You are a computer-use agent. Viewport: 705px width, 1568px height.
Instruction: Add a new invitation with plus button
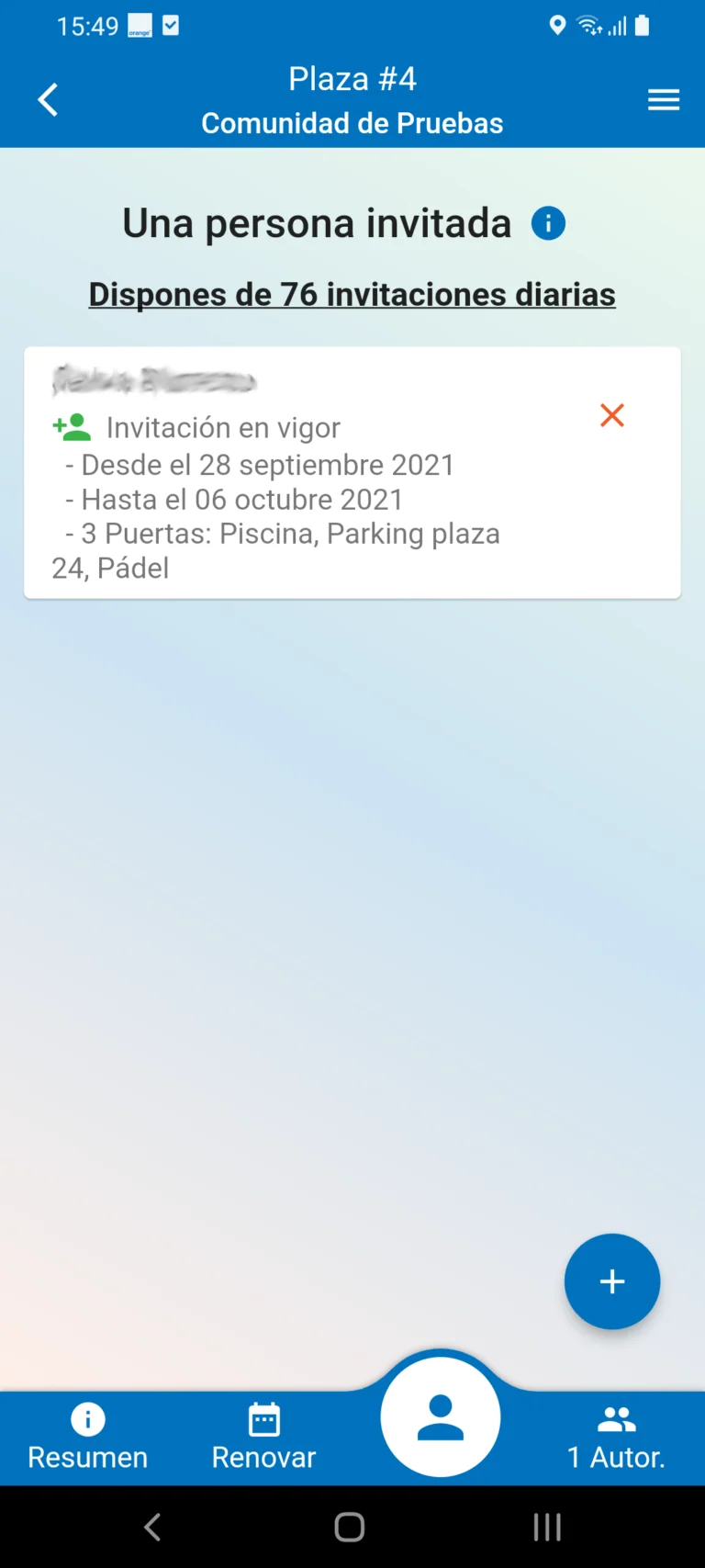pos(611,1280)
